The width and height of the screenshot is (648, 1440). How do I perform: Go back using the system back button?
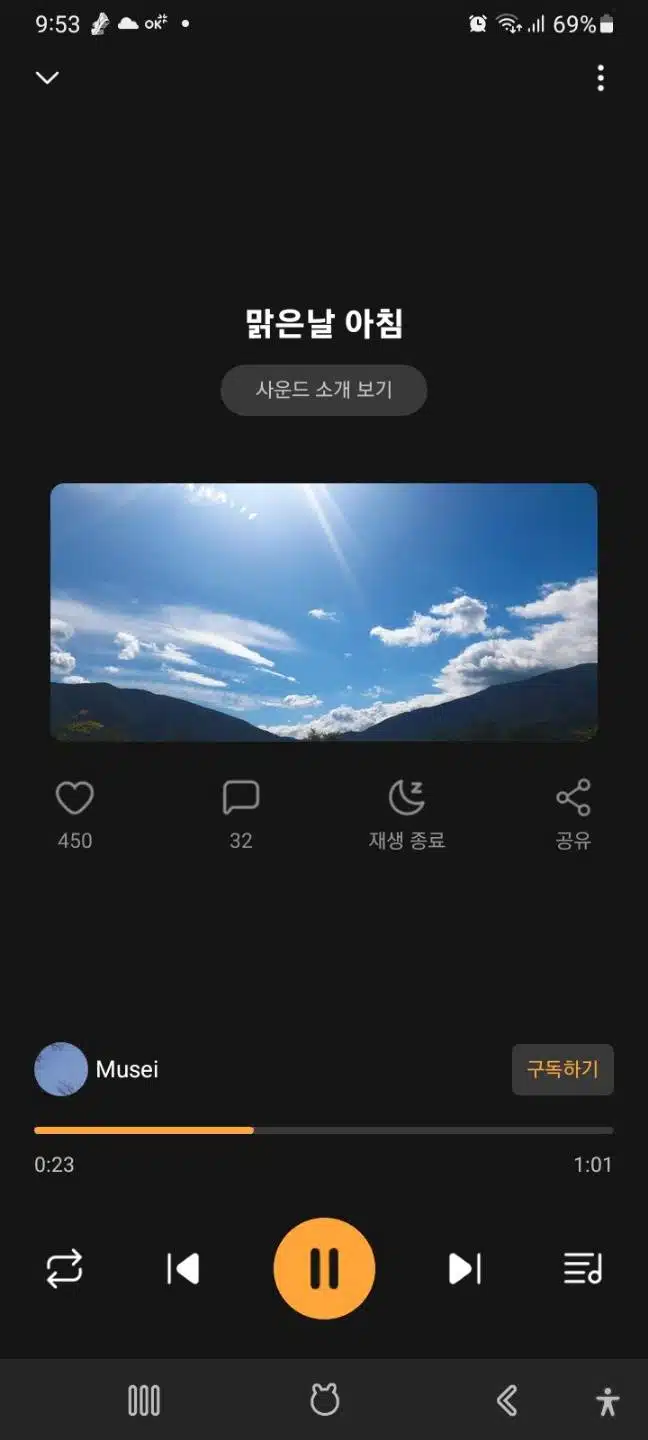(x=507, y=1401)
